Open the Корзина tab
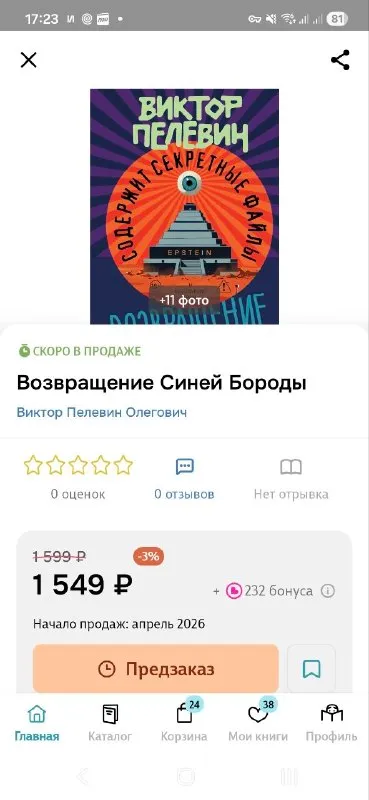 [184, 723]
